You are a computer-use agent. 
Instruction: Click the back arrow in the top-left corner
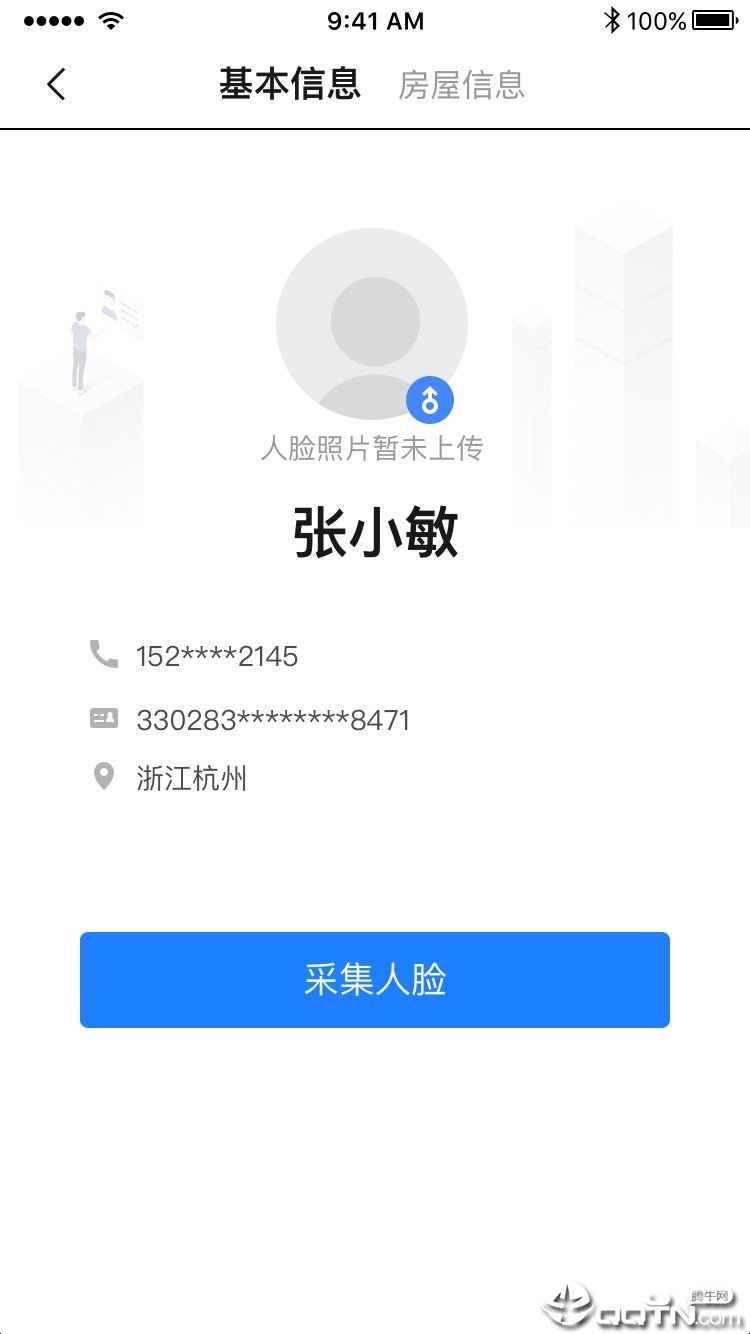pos(56,85)
